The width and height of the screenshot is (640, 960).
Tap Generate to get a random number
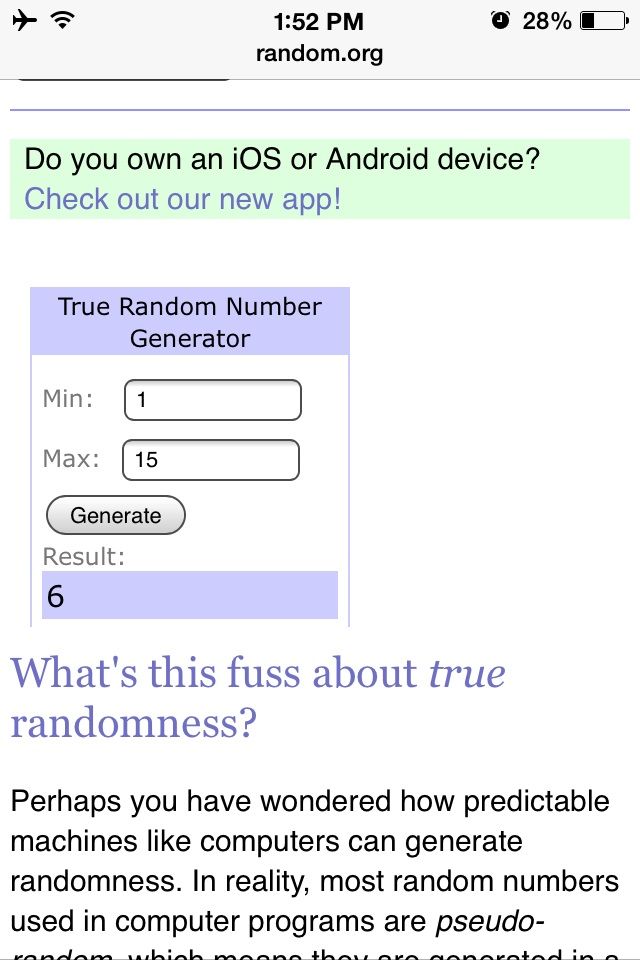116,516
